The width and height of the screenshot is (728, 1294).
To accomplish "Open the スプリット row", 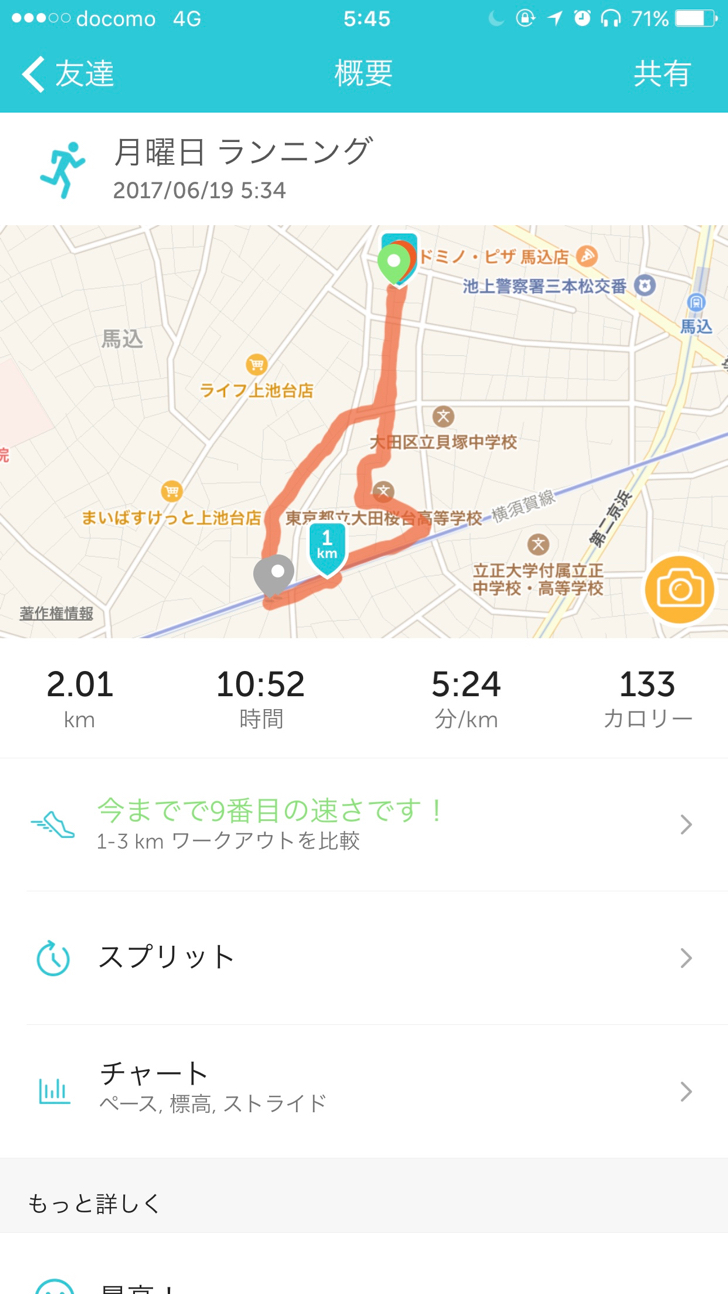I will point(364,958).
